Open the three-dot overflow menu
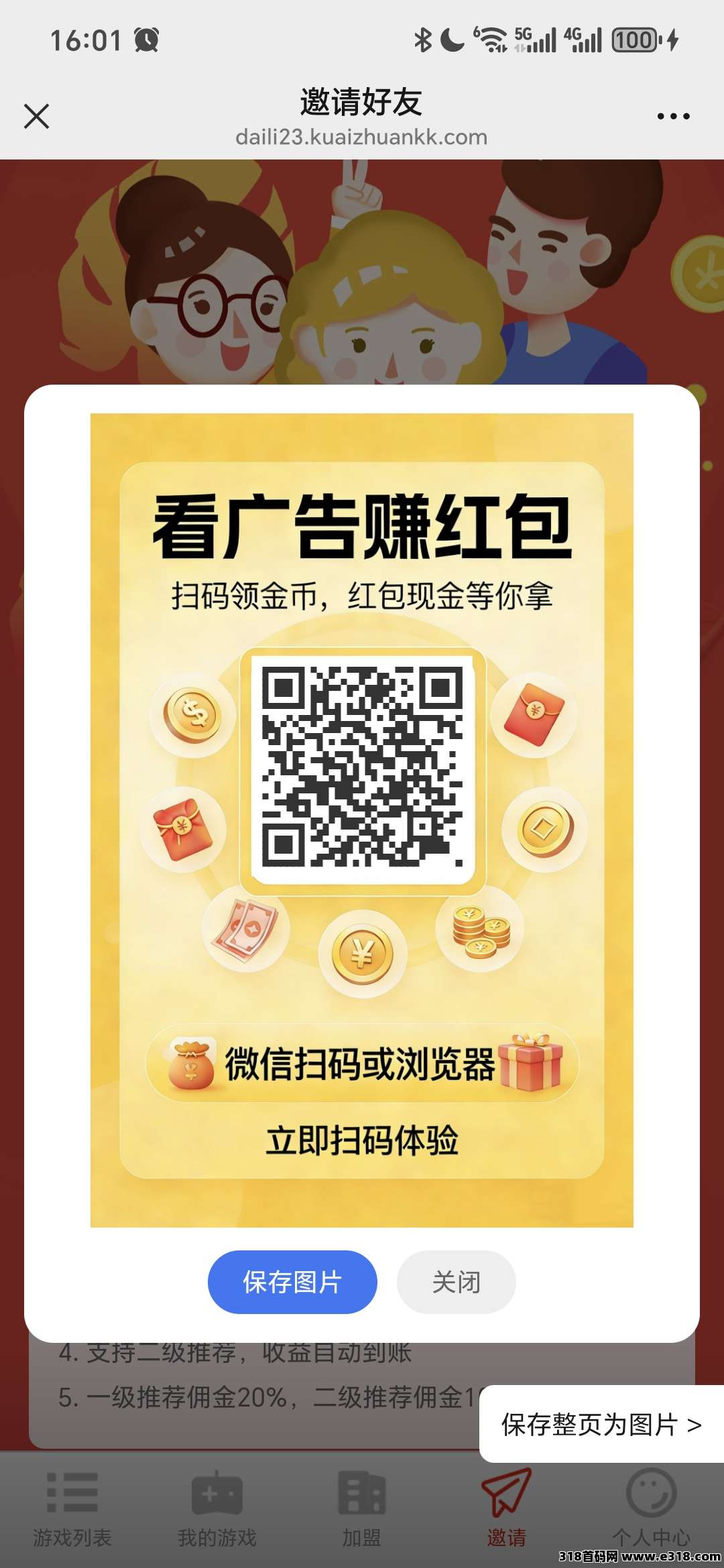The width and height of the screenshot is (724, 1568). pos(673,116)
